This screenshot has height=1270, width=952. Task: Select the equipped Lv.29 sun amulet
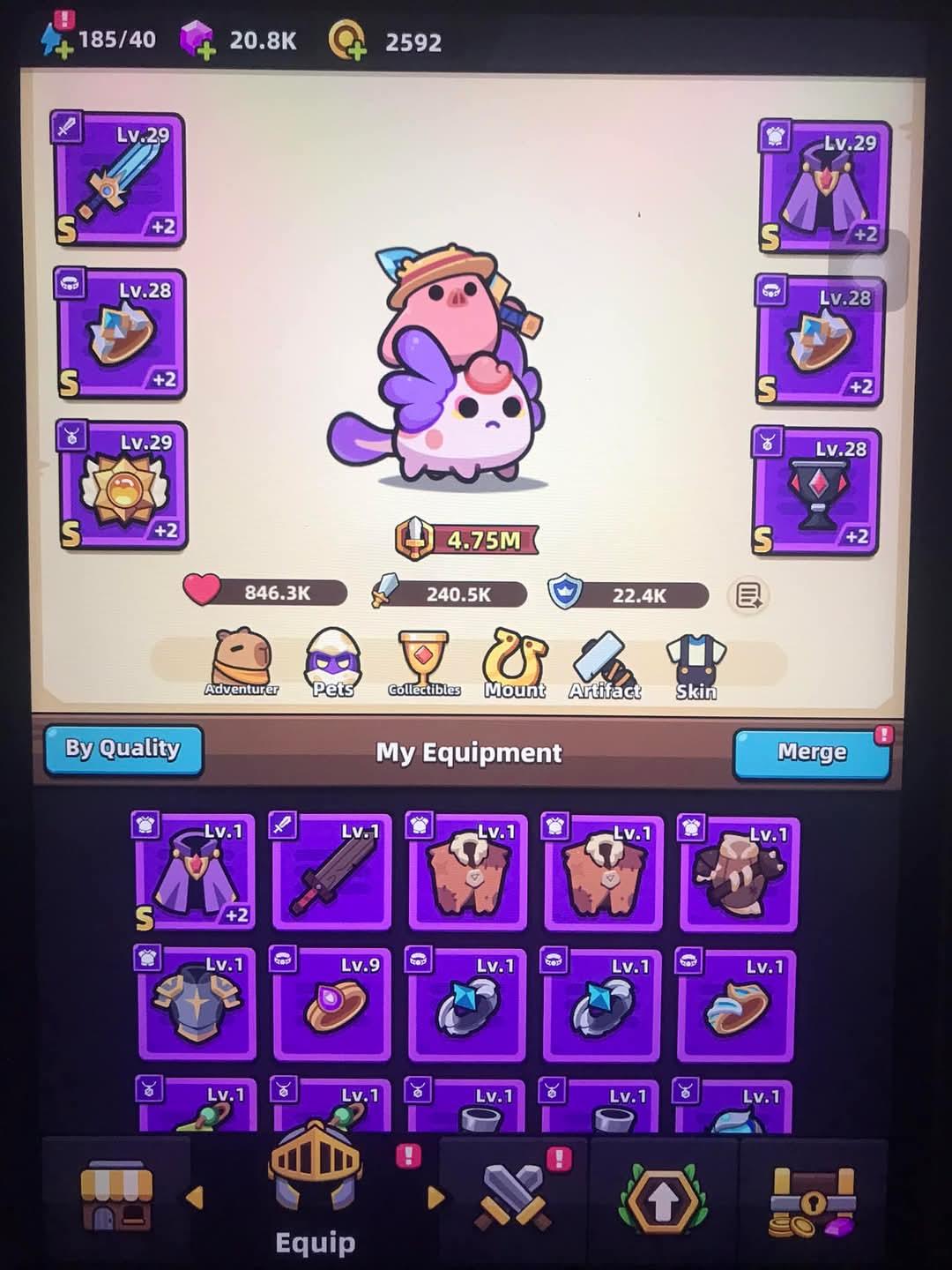coord(123,485)
